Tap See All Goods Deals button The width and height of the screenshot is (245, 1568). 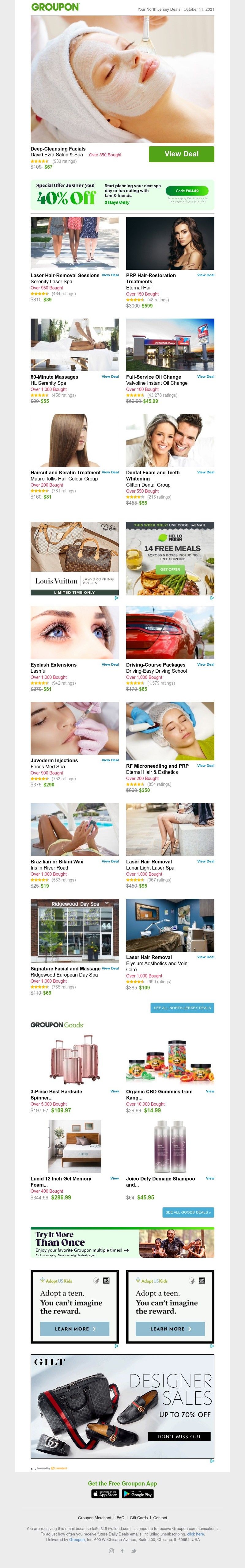[x=188, y=1213]
